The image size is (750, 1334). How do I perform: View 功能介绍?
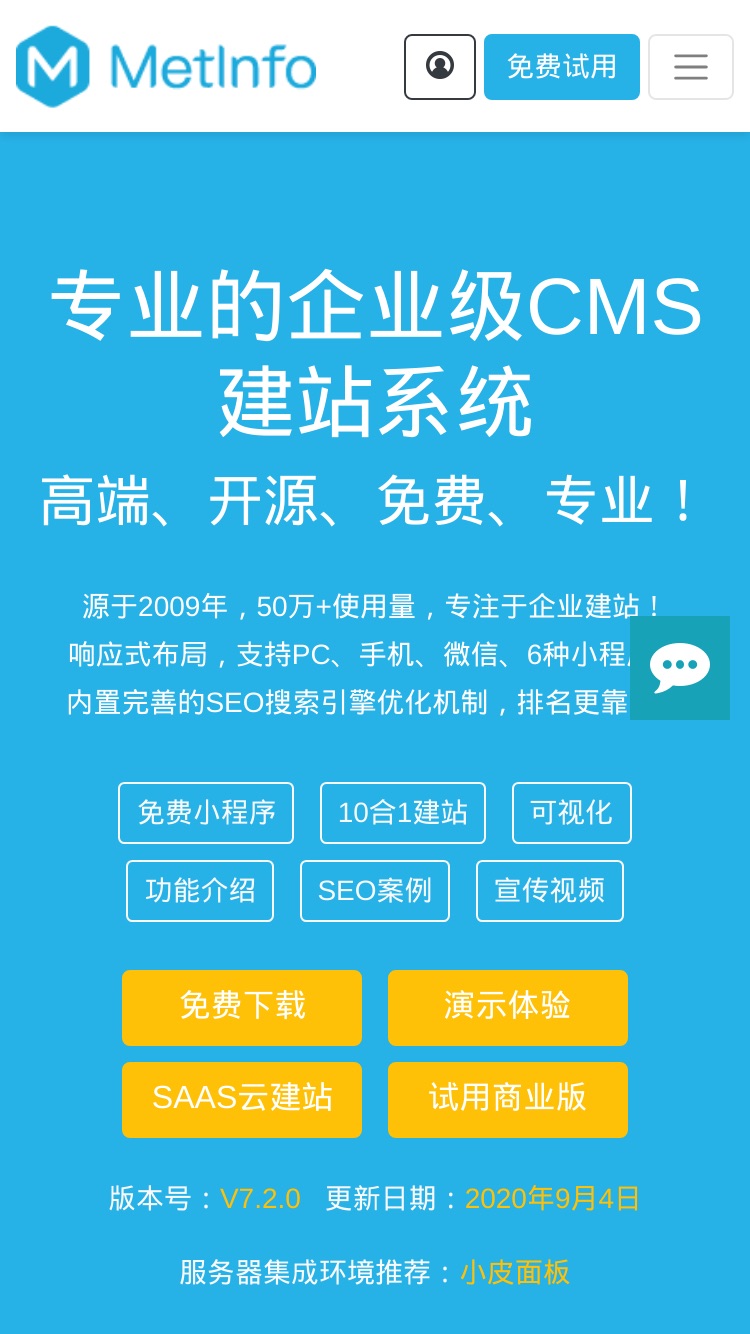click(x=200, y=891)
